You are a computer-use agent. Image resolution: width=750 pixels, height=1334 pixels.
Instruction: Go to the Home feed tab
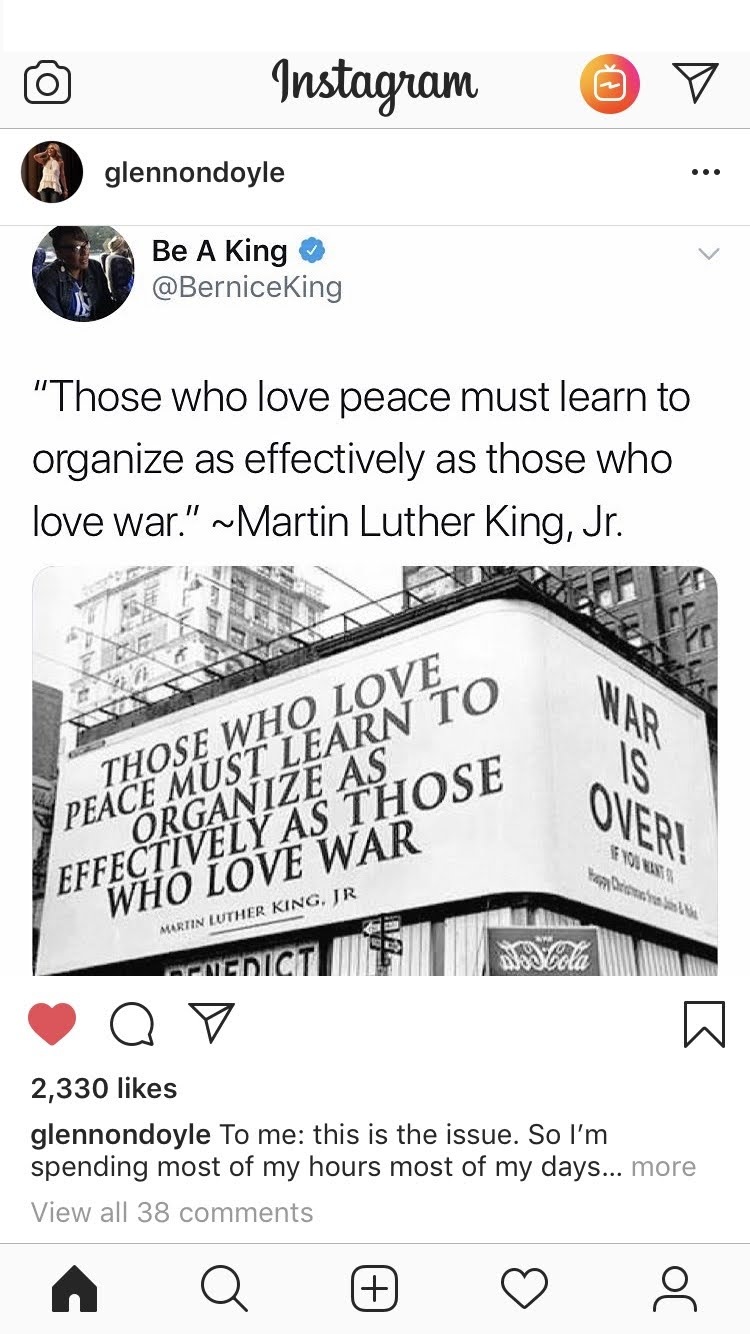click(x=75, y=1289)
